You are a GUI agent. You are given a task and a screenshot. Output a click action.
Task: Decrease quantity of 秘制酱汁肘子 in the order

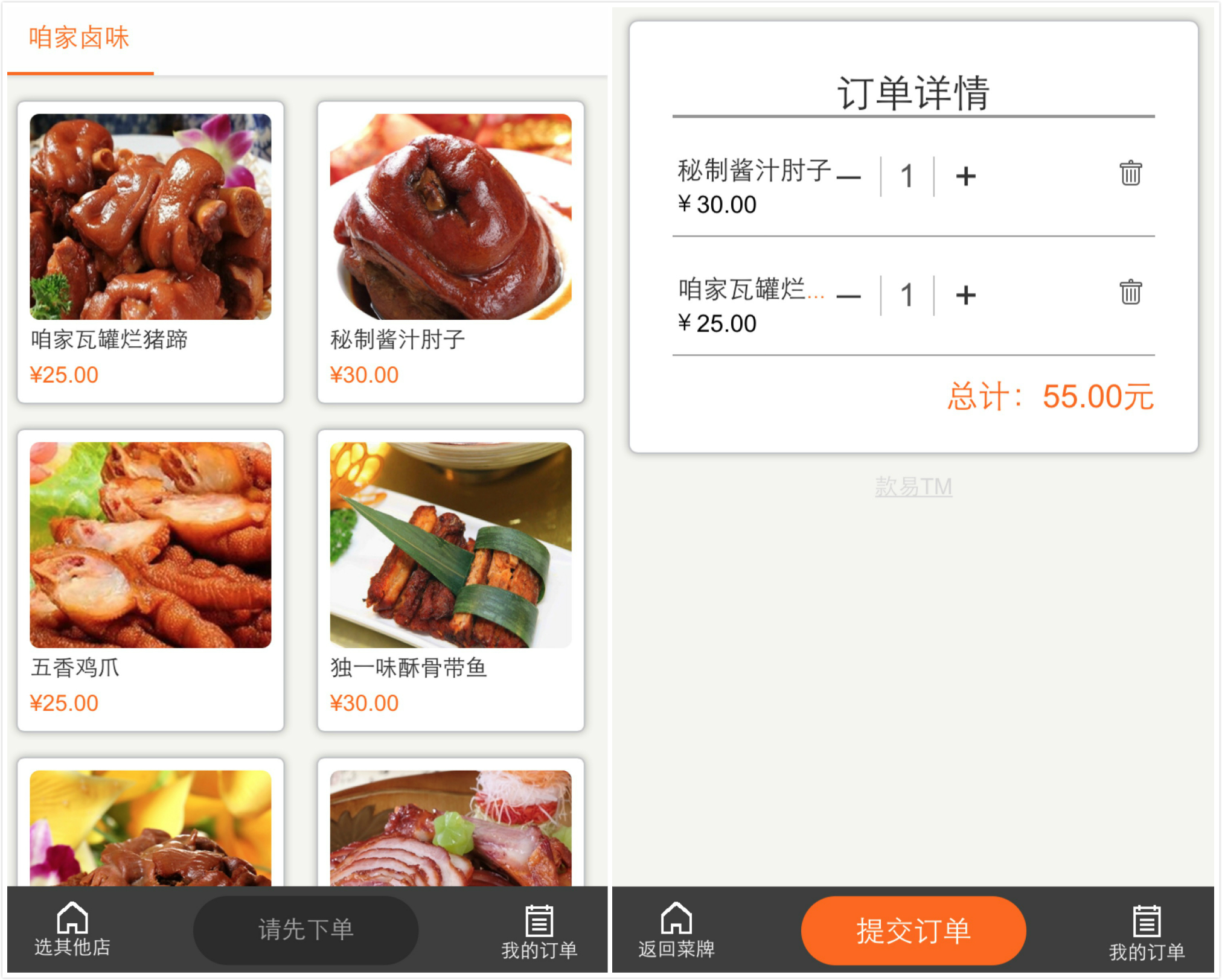848,177
